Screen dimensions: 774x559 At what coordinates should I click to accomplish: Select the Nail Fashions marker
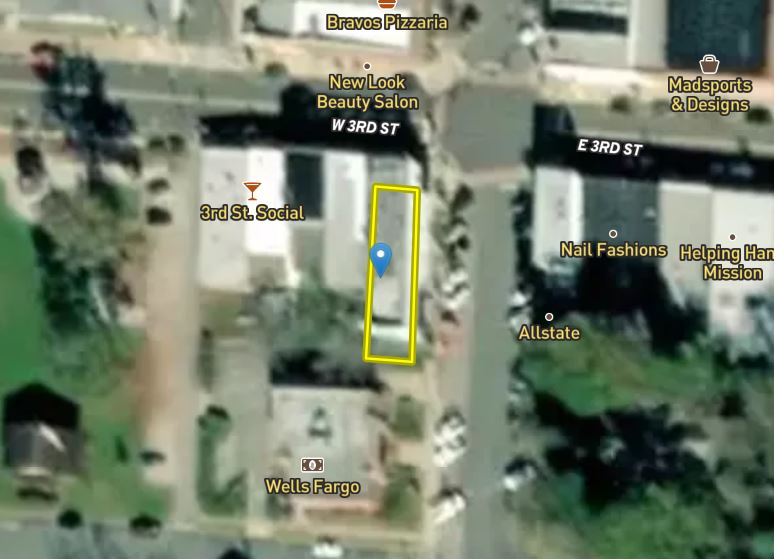613,234
